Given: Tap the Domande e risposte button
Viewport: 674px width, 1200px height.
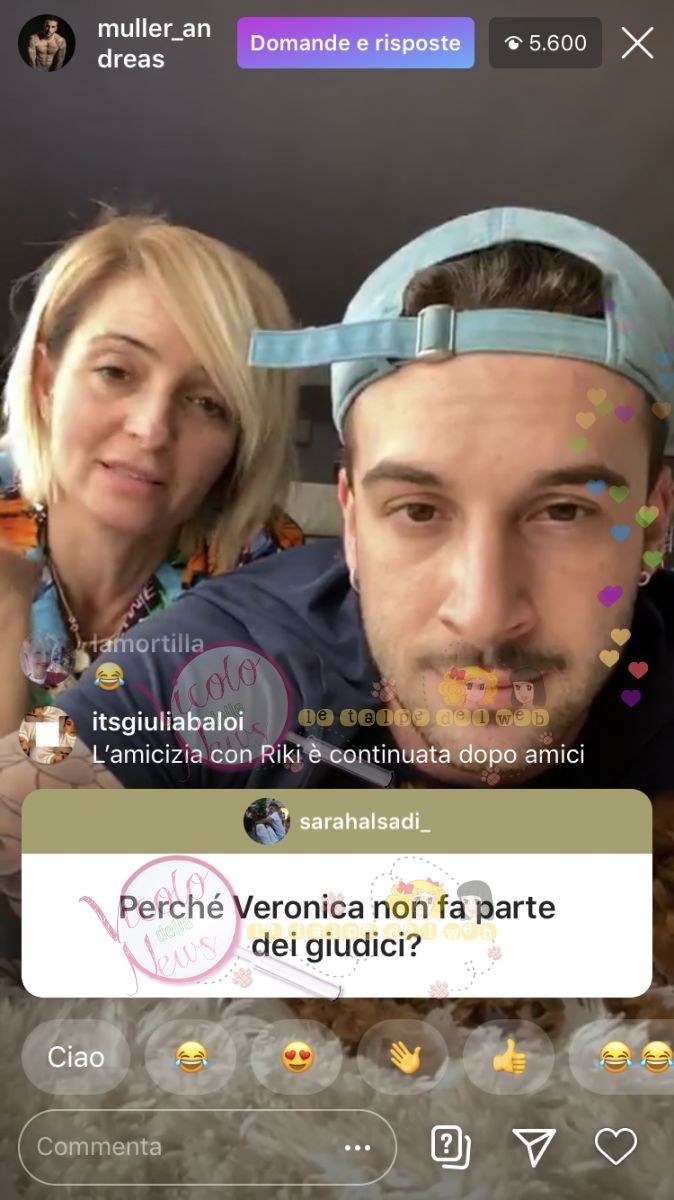Looking at the screenshot, I should pyautogui.click(x=355, y=43).
